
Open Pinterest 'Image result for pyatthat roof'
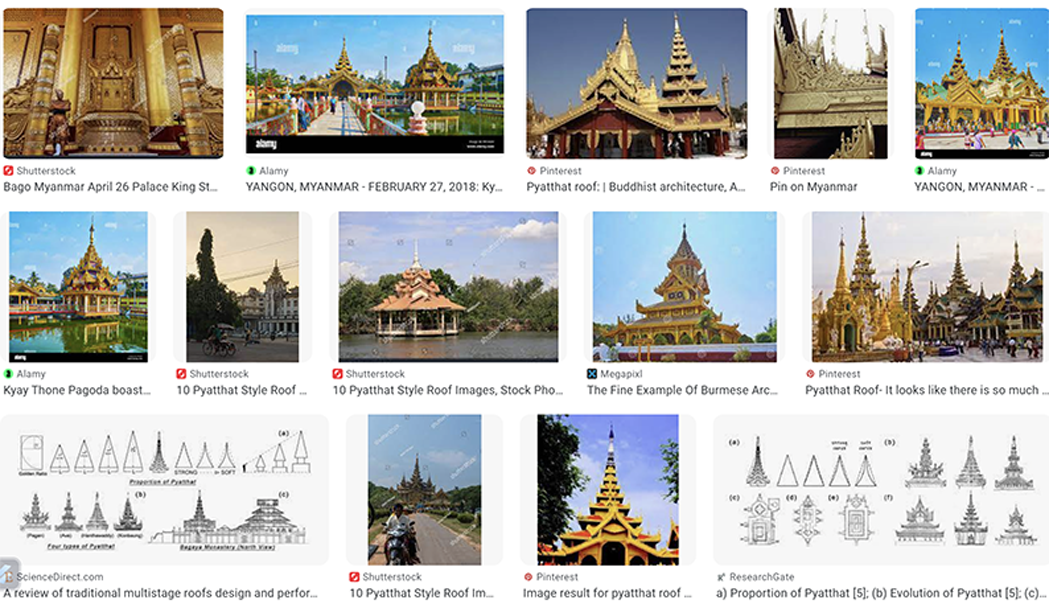[x=608, y=490]
